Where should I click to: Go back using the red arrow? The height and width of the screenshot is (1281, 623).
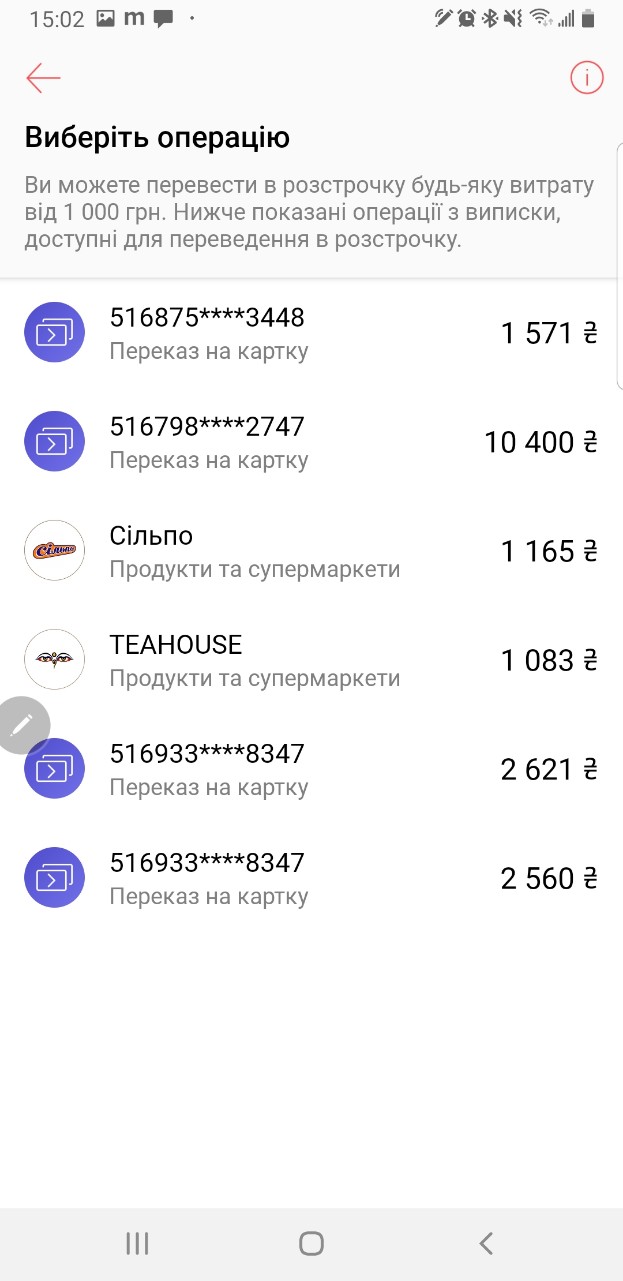click(x=44, y=77)
